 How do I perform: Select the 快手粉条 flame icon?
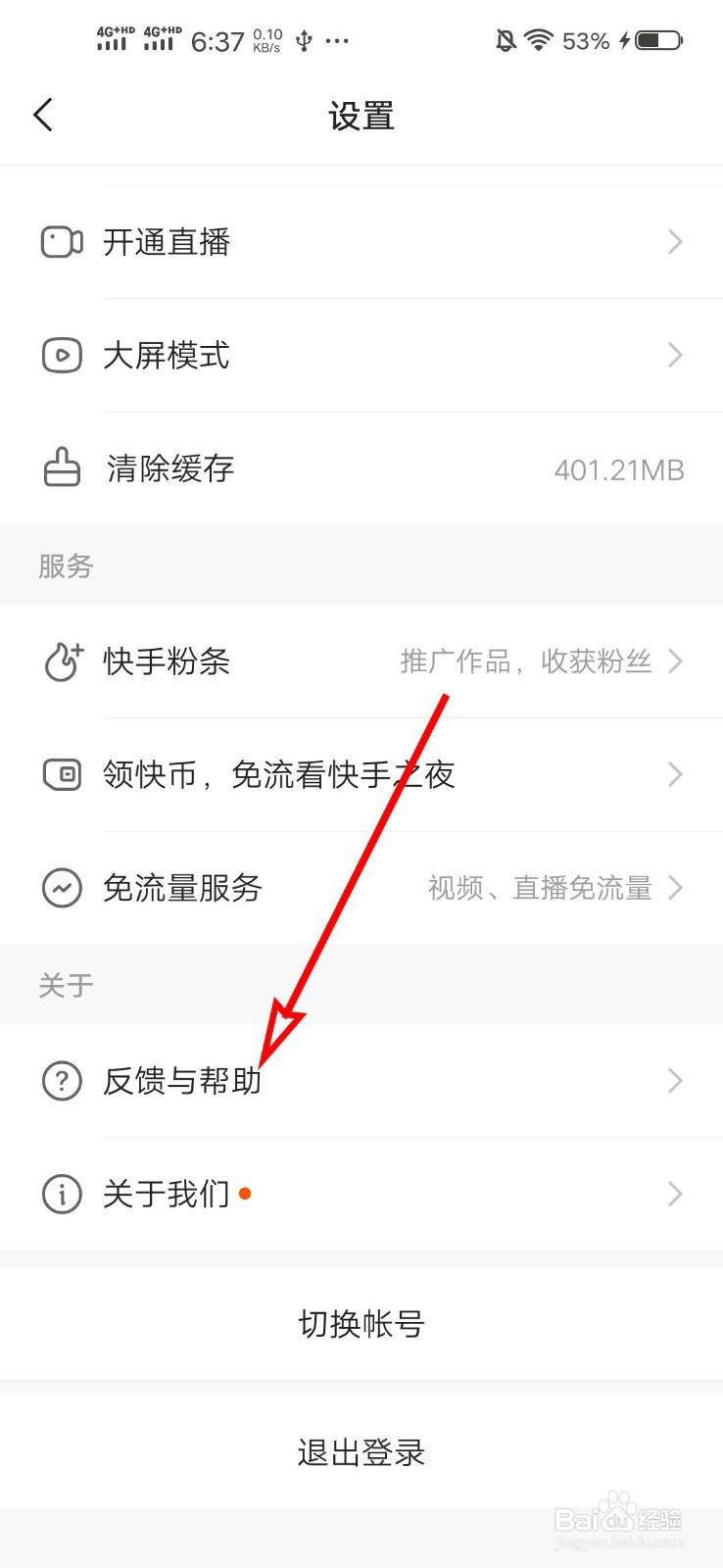tap(61, 661)
